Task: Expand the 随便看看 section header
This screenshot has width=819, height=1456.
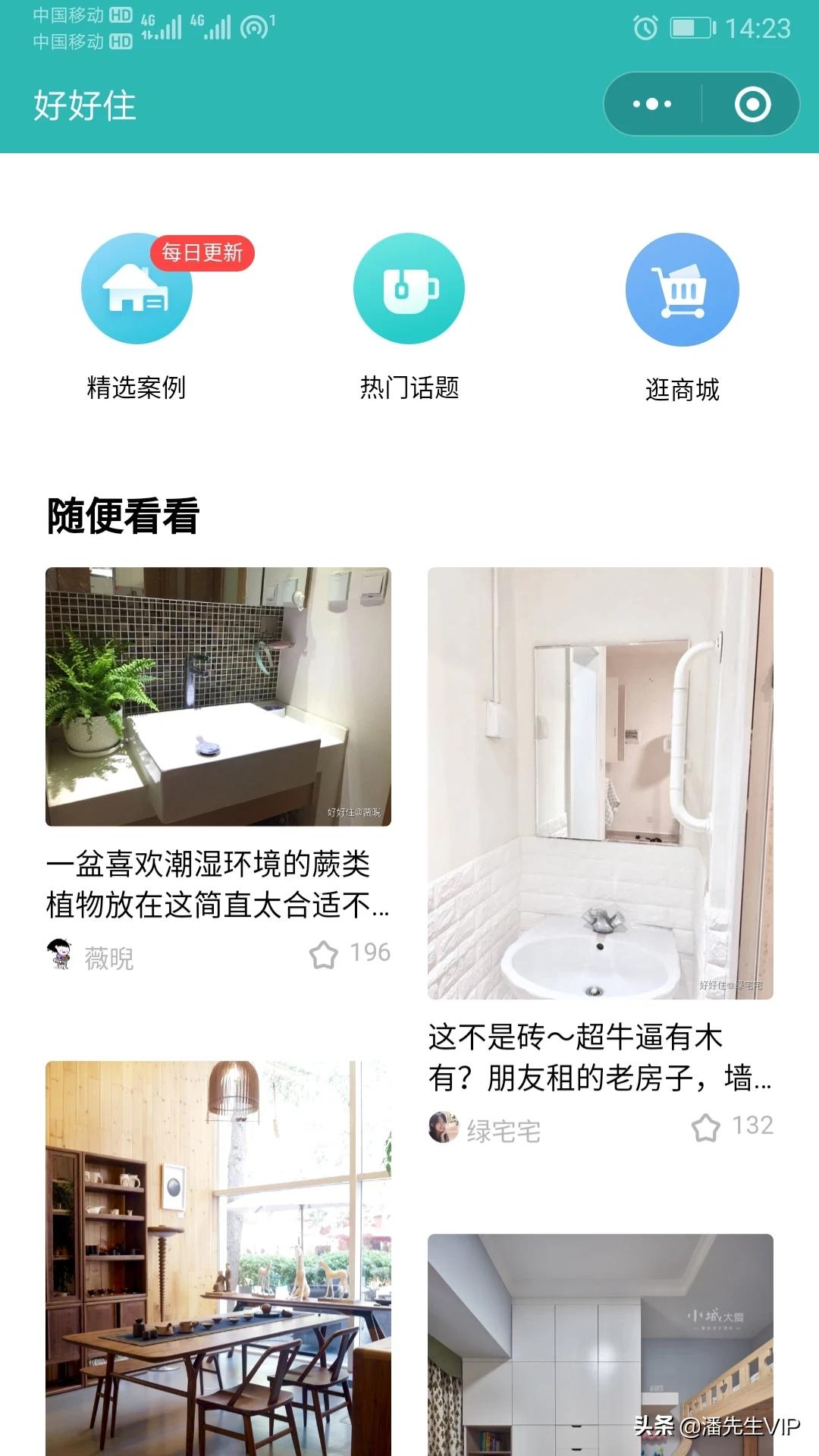Action: (124, 515)
